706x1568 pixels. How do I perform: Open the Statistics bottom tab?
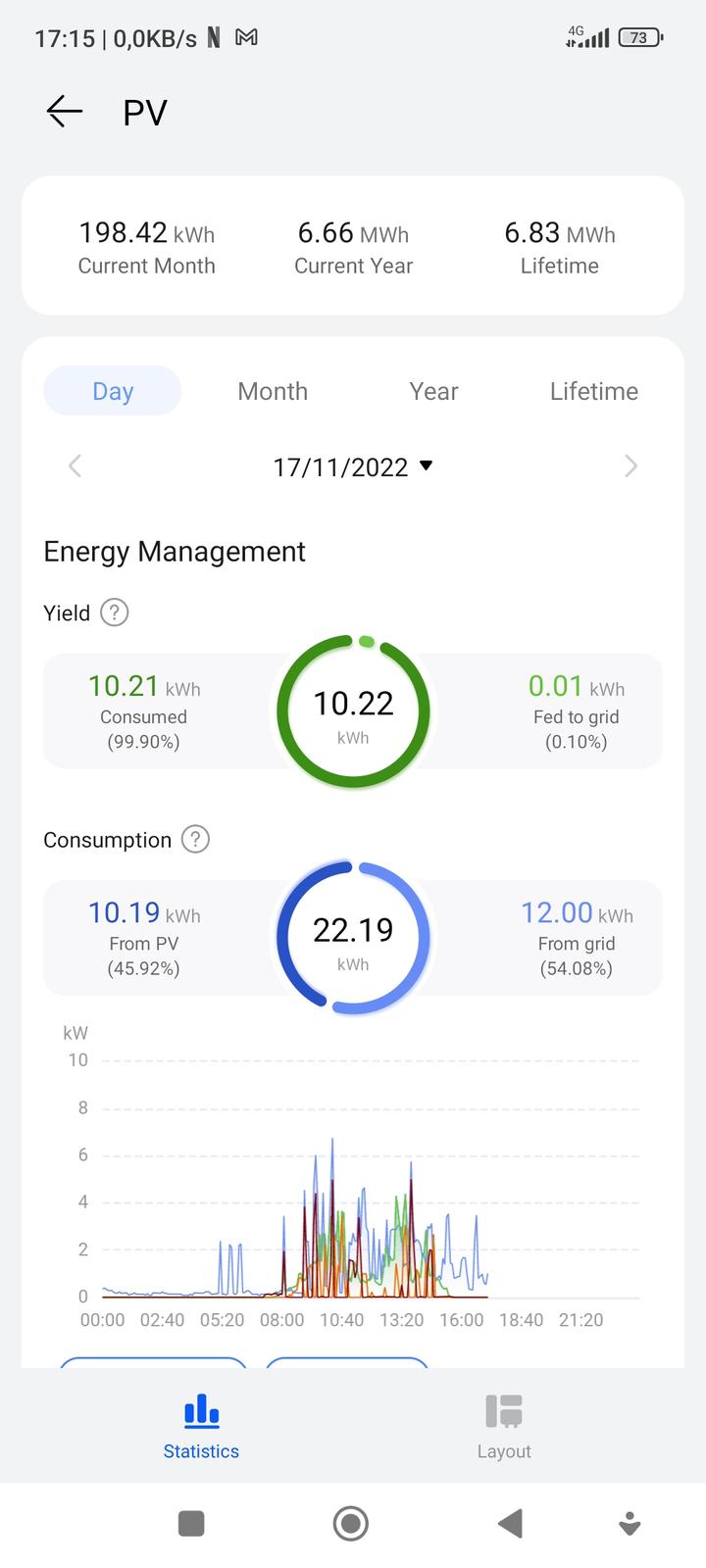coord(201,1427)
